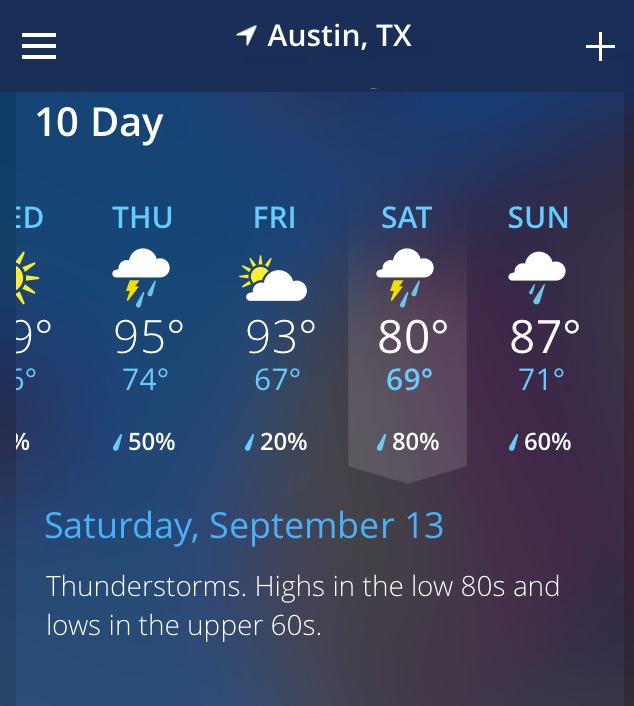Open the hamburger menu
Viewport: 634px width, 706px height.
pyautogui.click(x=39, y=46)
